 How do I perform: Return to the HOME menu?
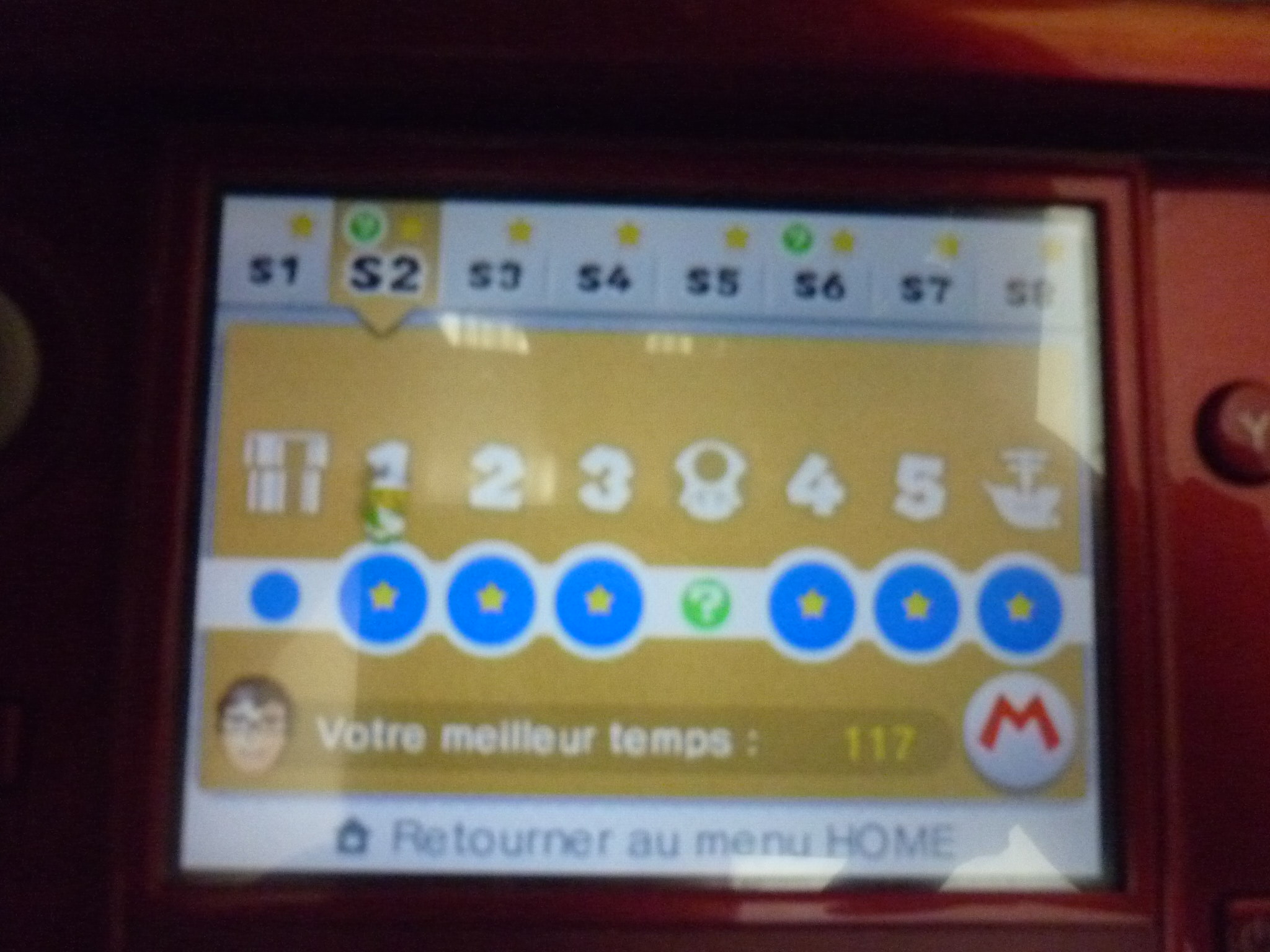pyautogui.click(x=645, y=840)
